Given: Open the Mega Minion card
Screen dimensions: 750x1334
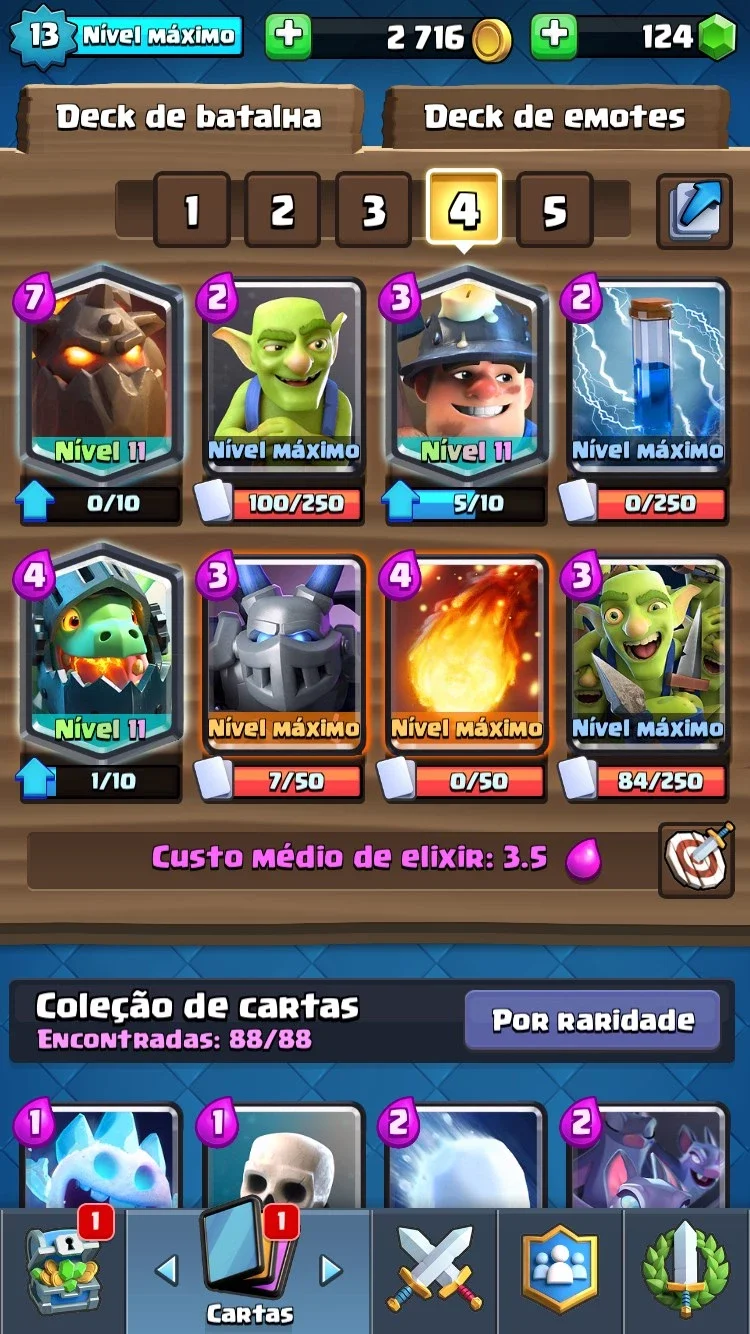Looking at the screenshot, I should [283, 655].
